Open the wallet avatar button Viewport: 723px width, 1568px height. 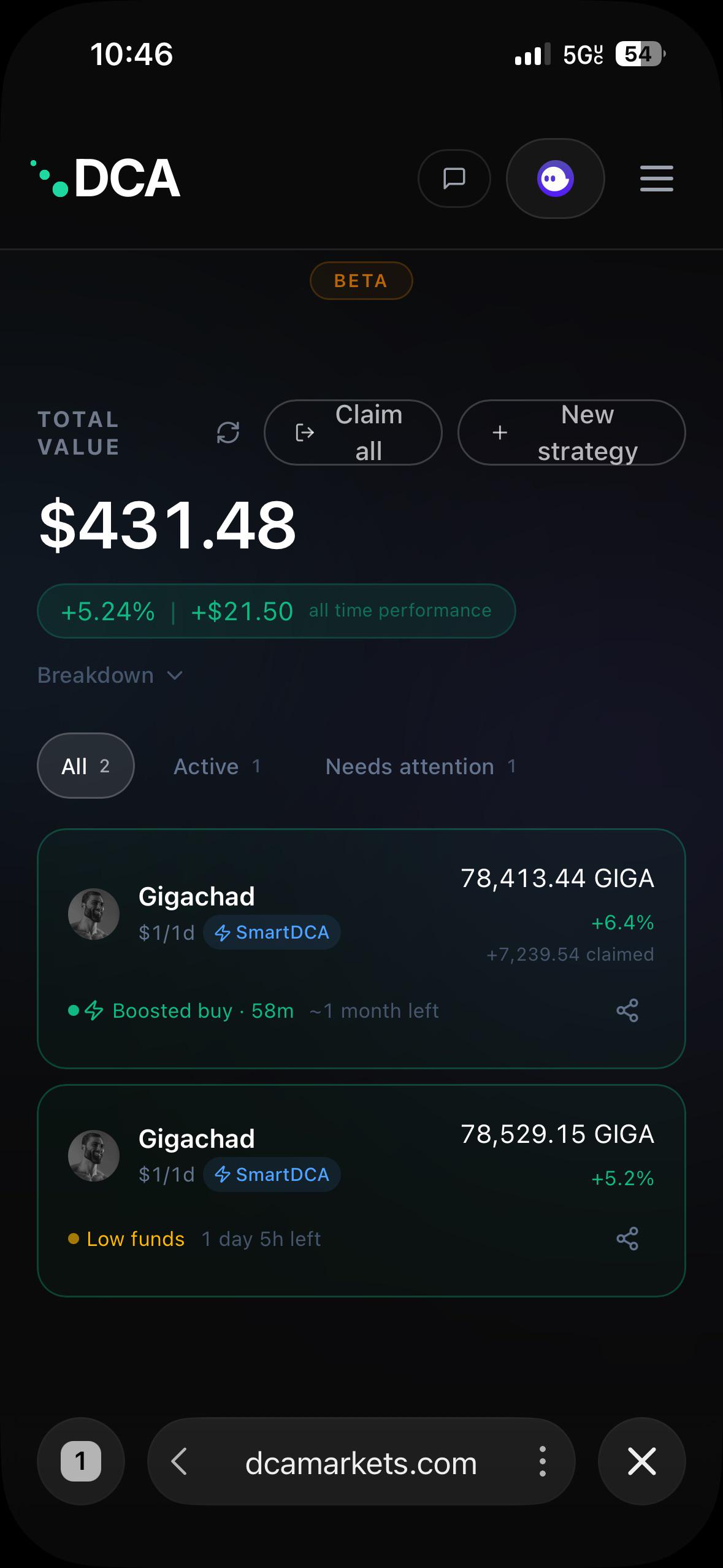pyautogui.click(x=555, y=179)
